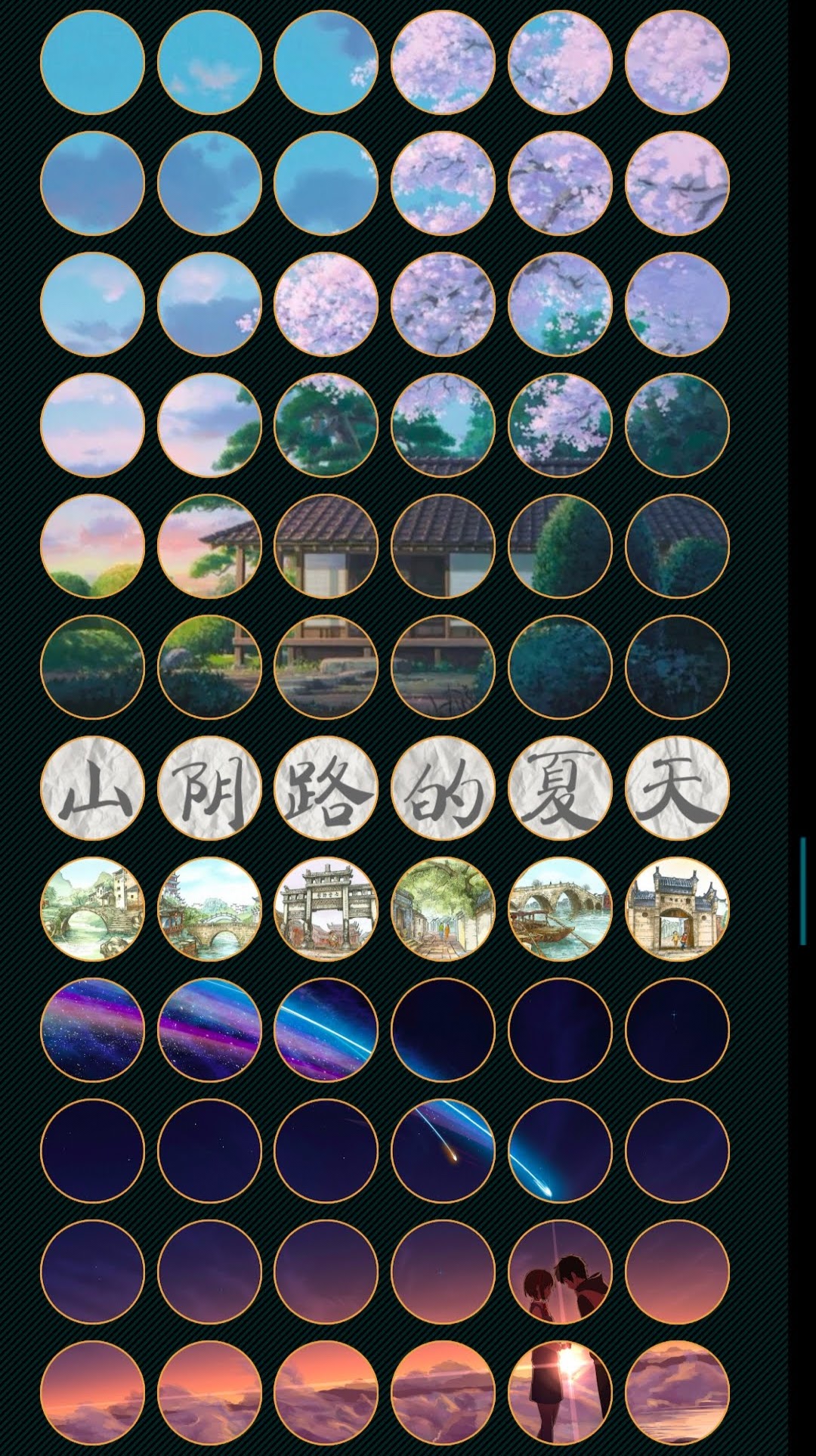Select the walled gate with people tile
Viewport: 816px width, 1456px height.
pyautogui.click(x=677, y=909)
